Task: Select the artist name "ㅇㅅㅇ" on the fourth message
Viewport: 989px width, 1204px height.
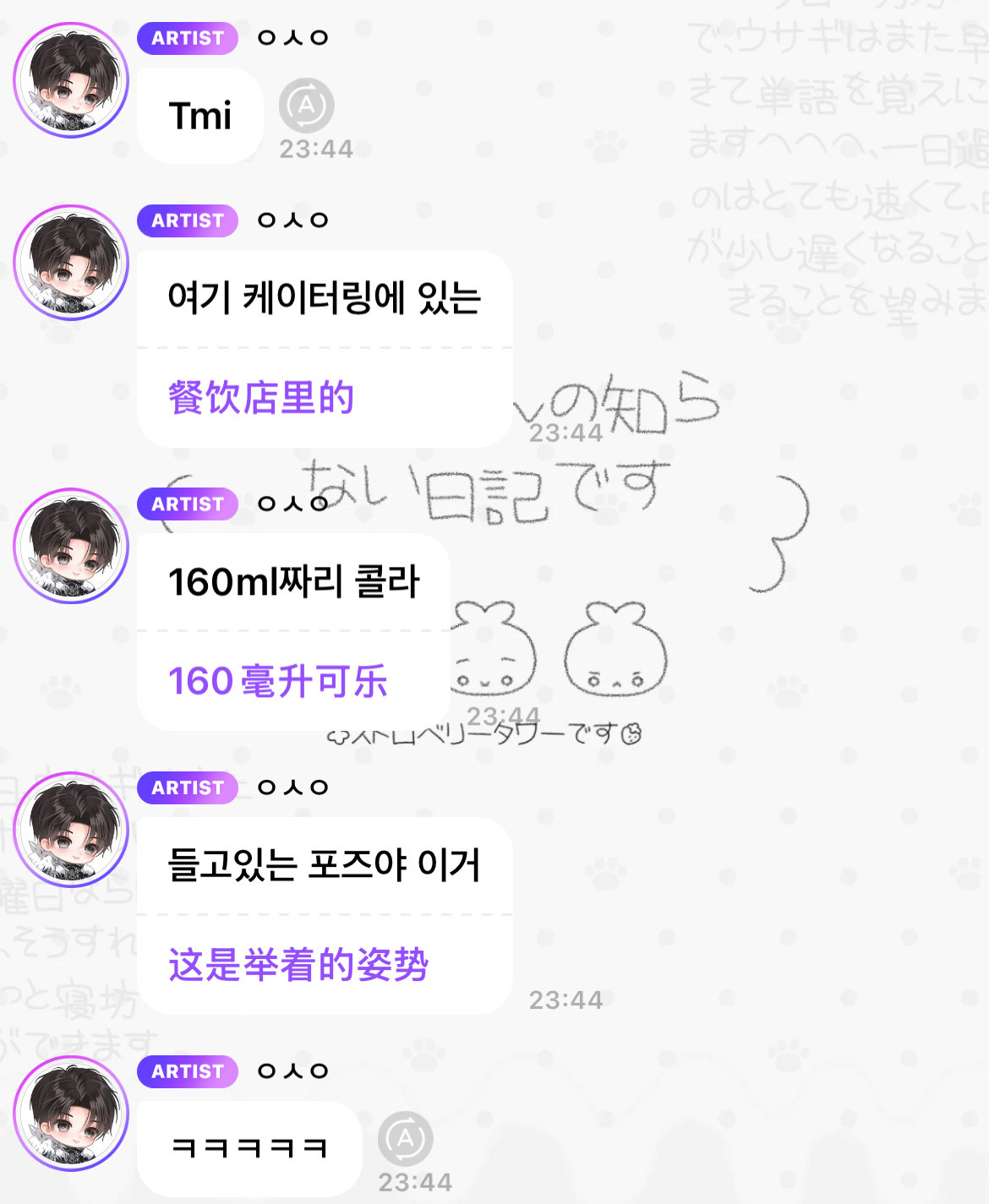Action: click(292, 788)
